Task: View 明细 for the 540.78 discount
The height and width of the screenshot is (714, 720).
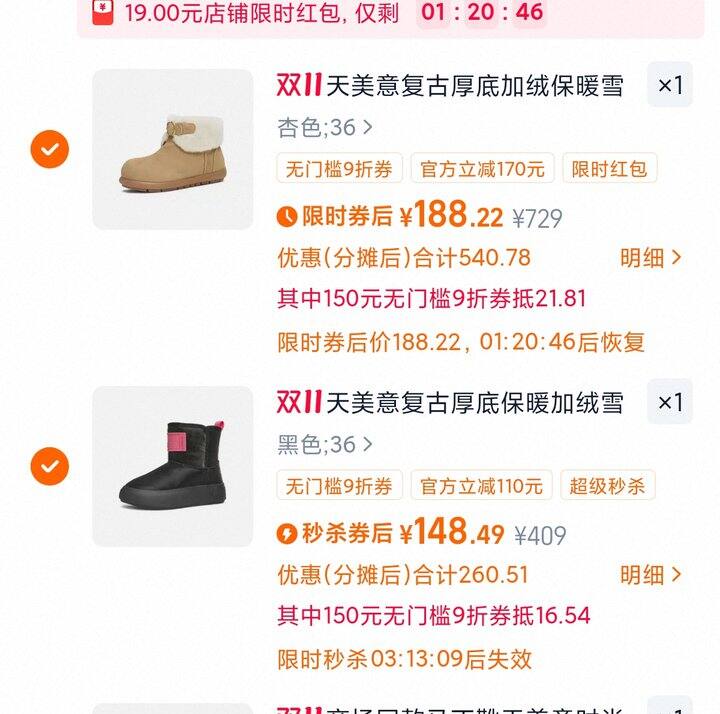Action: click(x=650, y=258)
